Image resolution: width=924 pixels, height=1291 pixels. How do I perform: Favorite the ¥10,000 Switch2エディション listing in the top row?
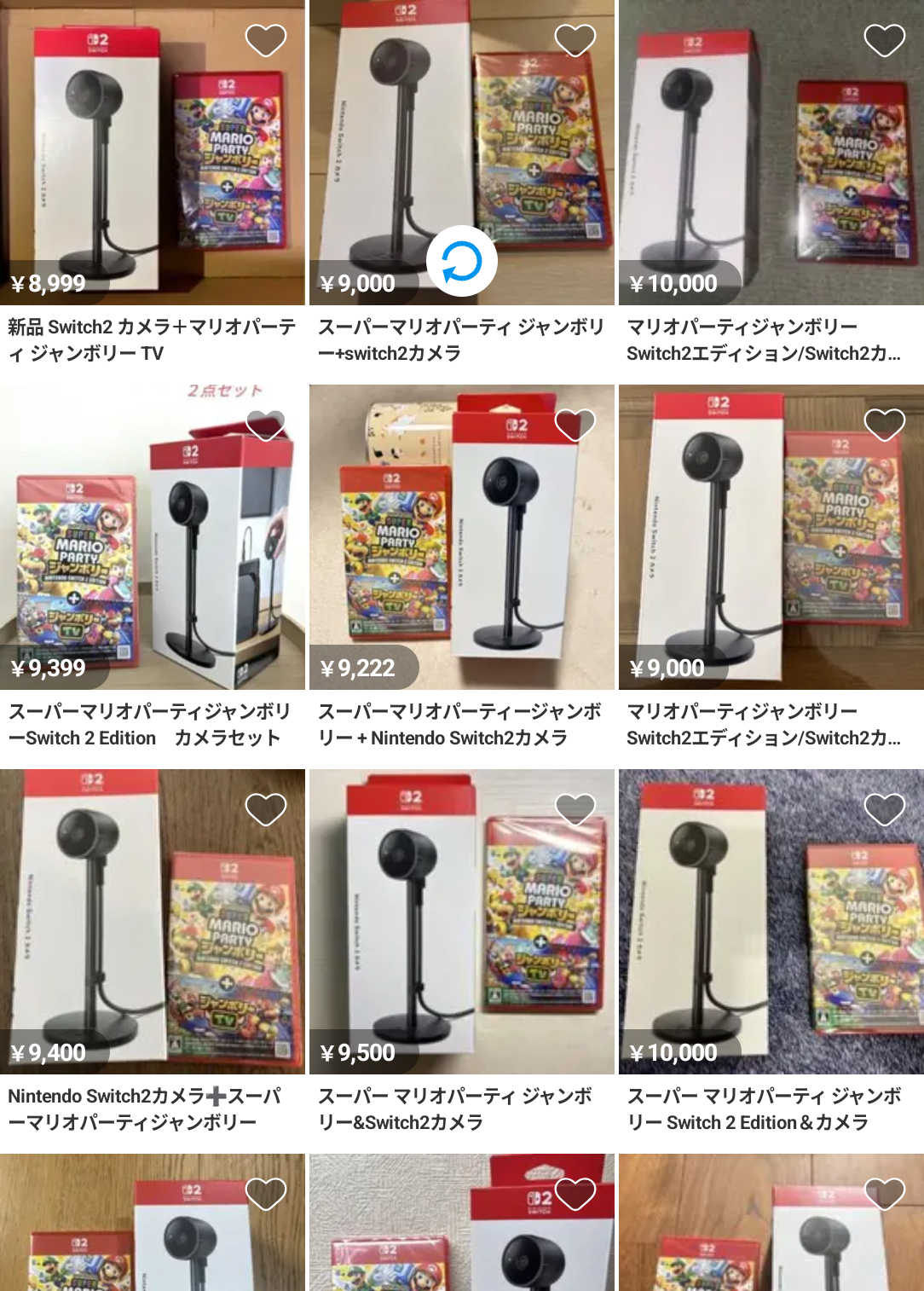click(884, 40)
